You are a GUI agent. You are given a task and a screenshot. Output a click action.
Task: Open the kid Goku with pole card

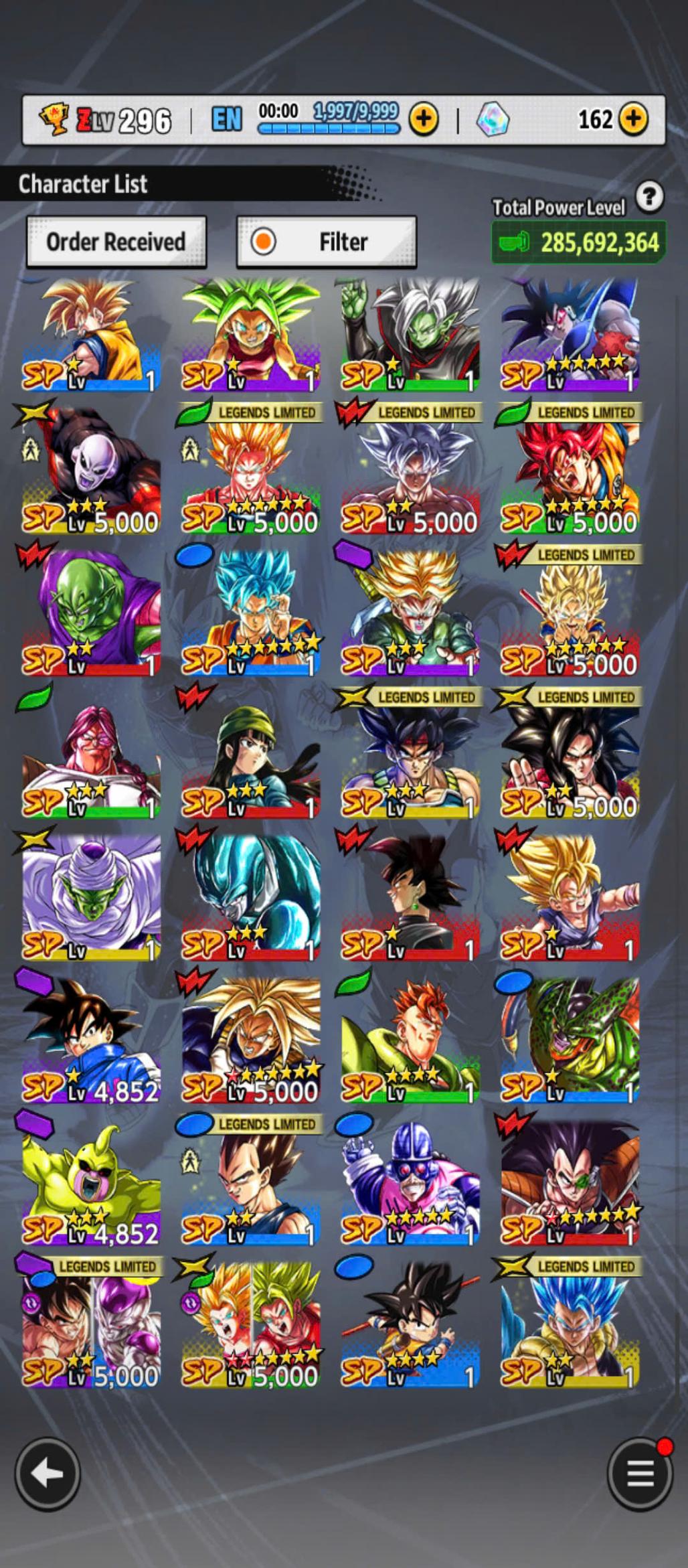click(x=410, y=1326)
